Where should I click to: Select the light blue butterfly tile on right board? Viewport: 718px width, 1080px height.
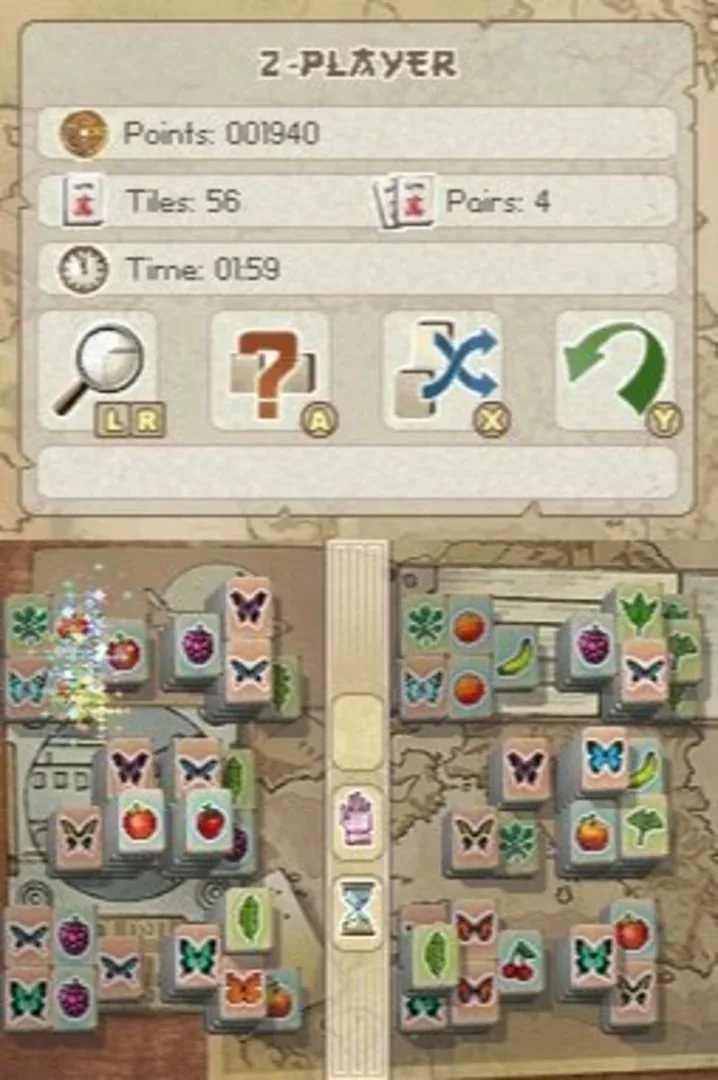(604, 757)
